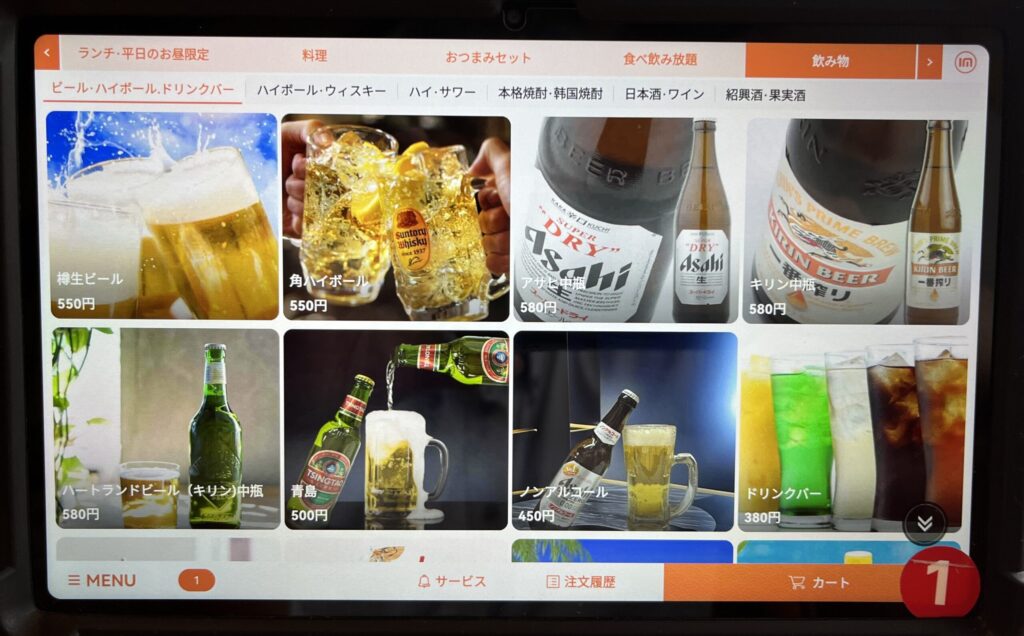This screenshot has width=1024, height=636.
Task: View the 注文履歴 order history
Action: tap(581, 582)
